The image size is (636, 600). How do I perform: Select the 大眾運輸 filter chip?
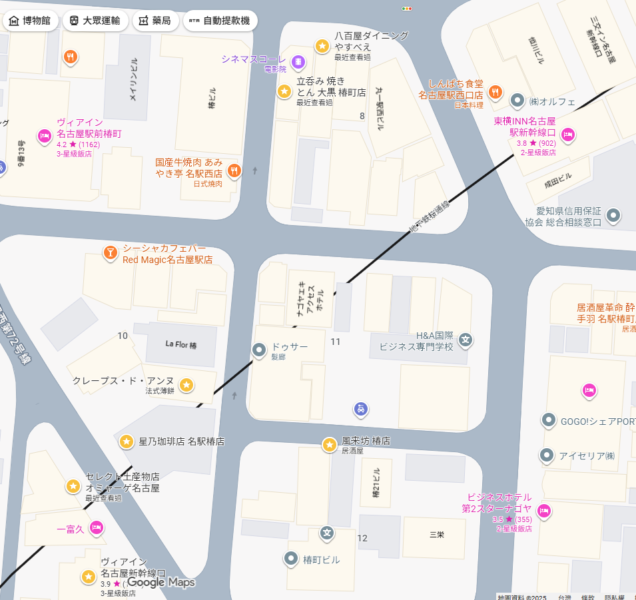coord(93,20)
